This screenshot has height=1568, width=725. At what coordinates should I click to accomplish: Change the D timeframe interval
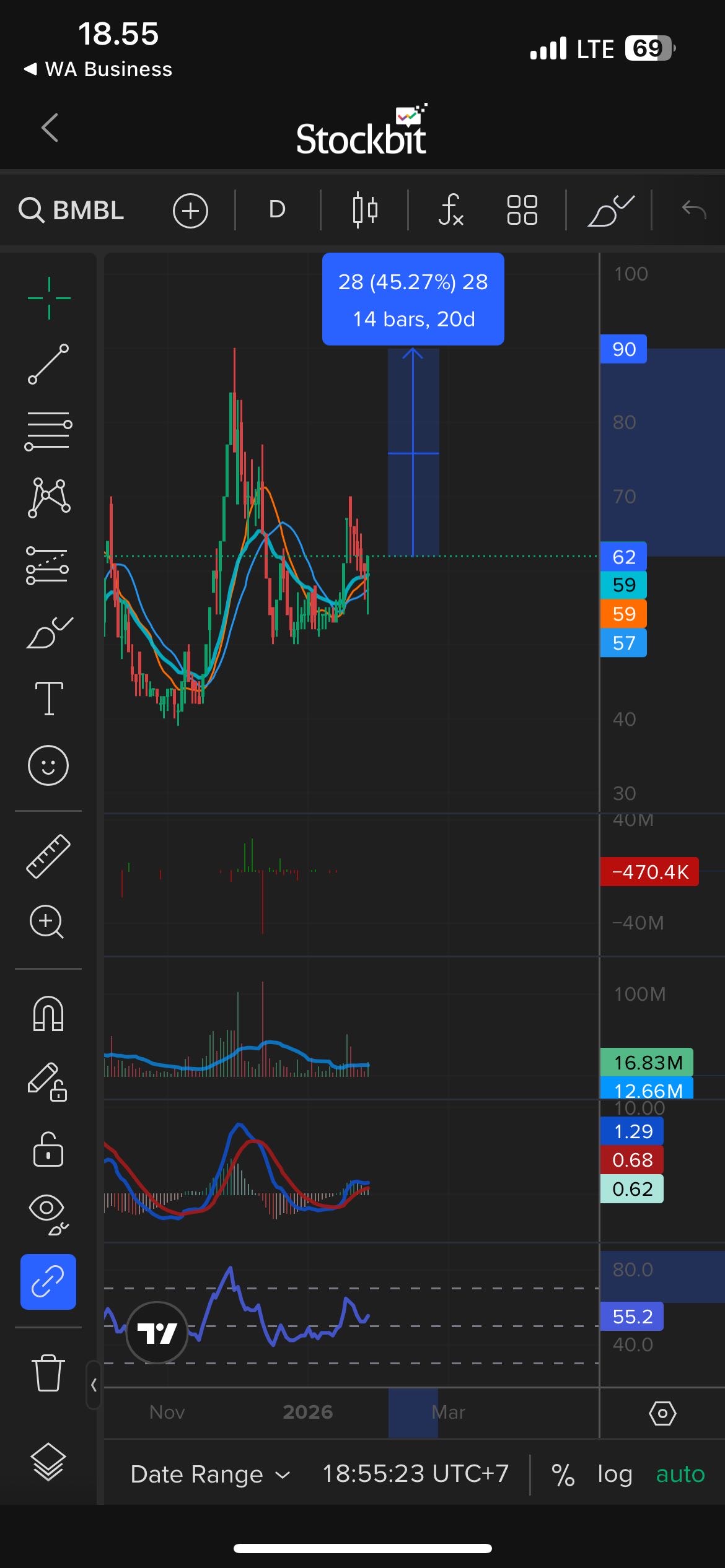(277, 210)
